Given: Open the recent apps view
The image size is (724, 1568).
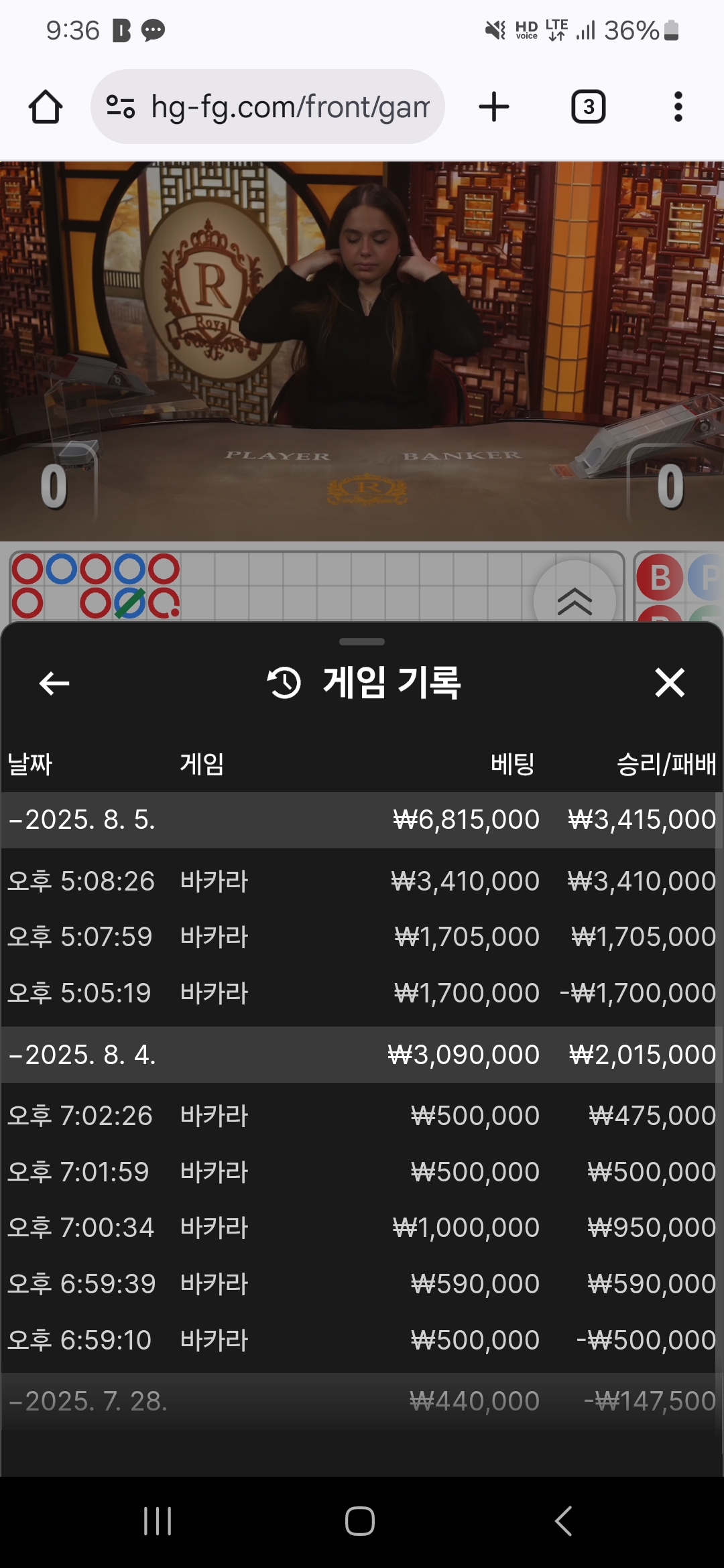Looking at the screenshot, I should [158, 1521].
